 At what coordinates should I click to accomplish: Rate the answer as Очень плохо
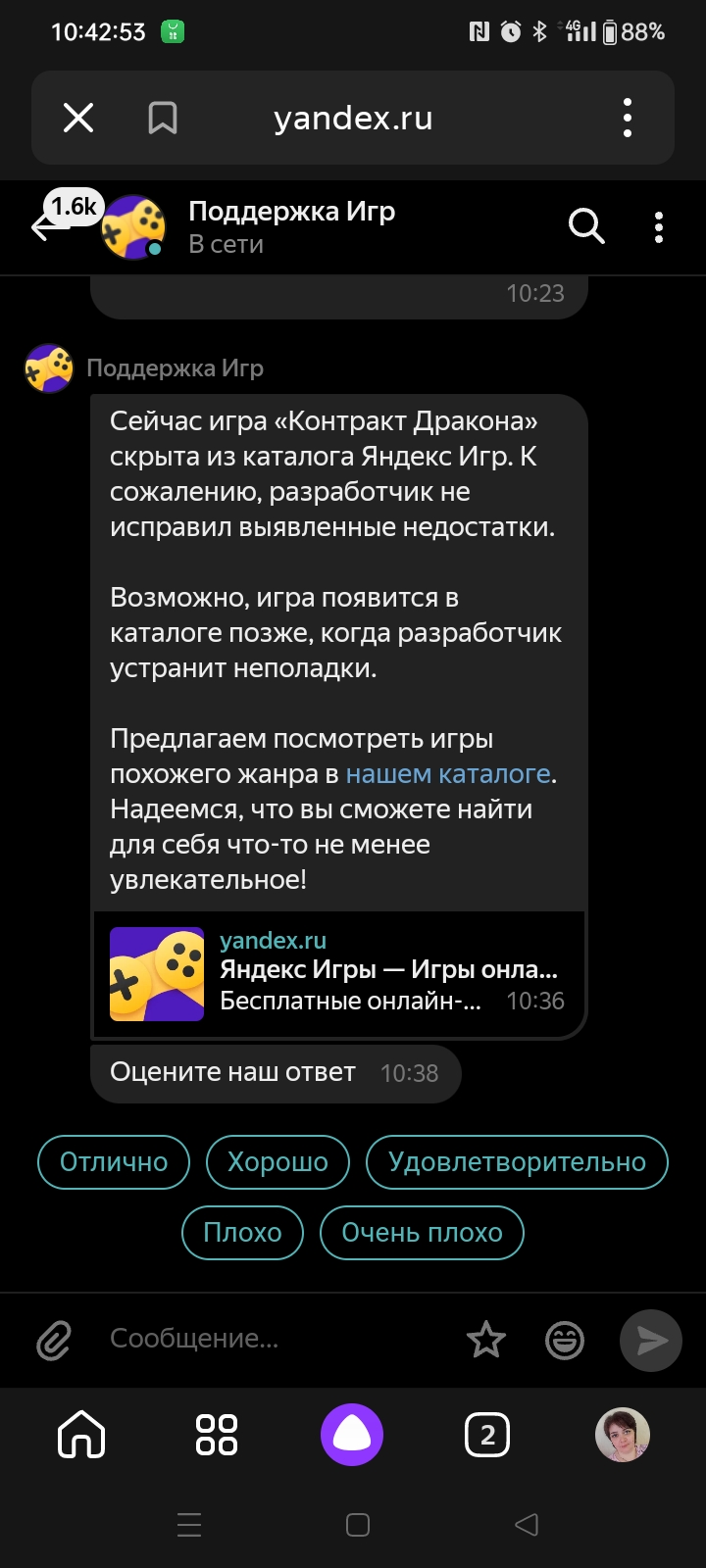(x=422, y=1233)
